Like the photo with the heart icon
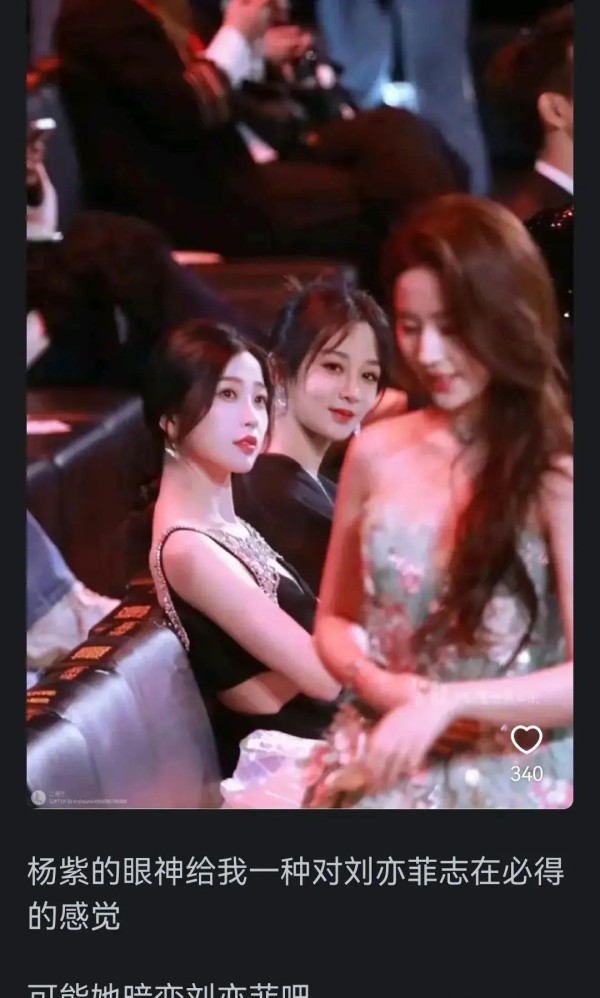Screen dimensions: 600x998 click(526, 740)
